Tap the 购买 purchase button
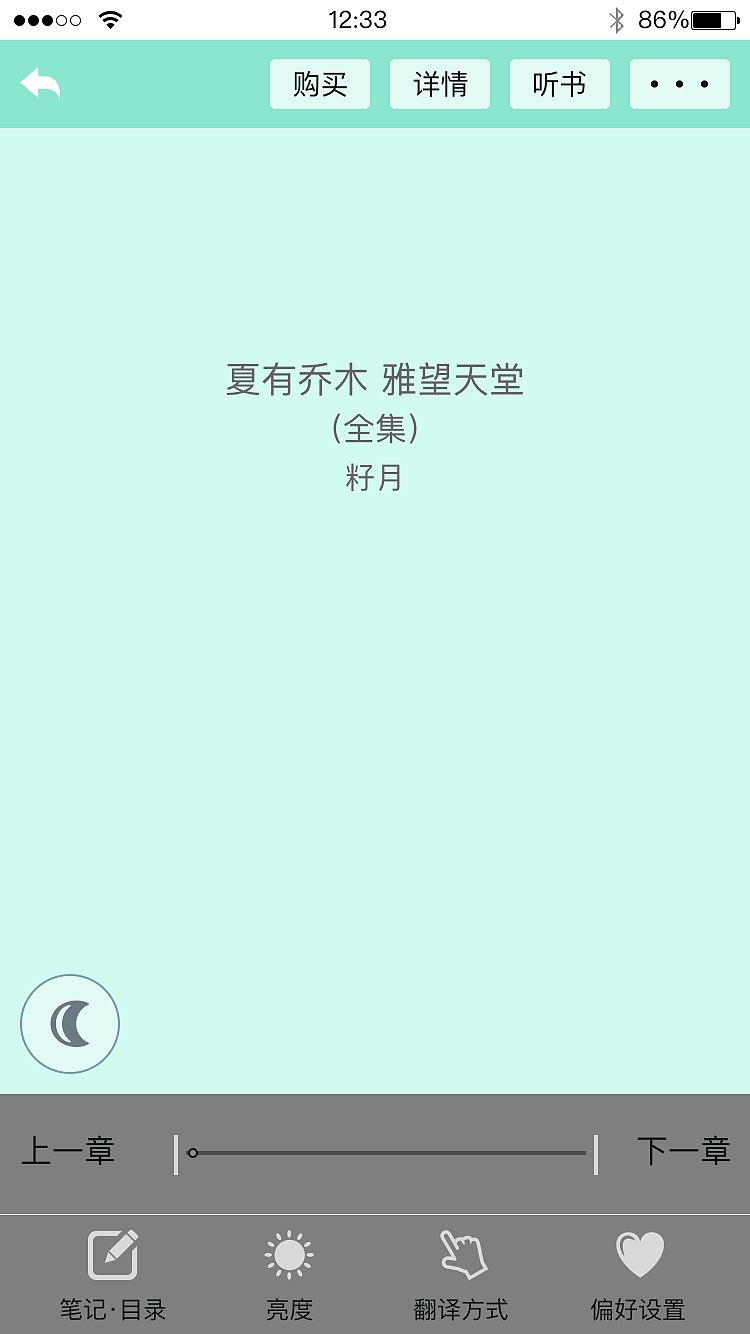The height and width of the screenshot is (1334, 750). [319, 84]
